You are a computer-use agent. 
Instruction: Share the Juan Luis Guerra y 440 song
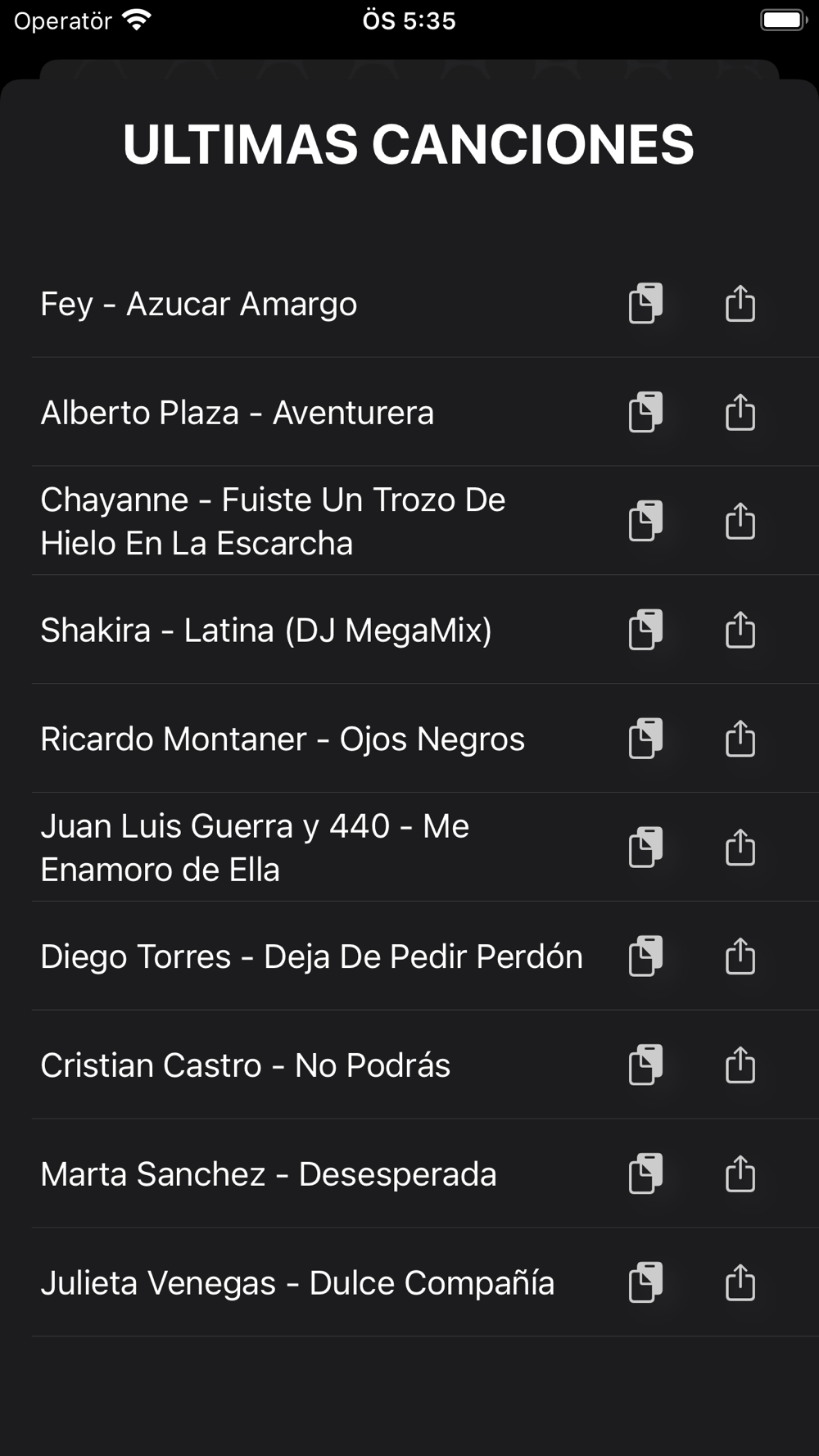tap(740, 848)
